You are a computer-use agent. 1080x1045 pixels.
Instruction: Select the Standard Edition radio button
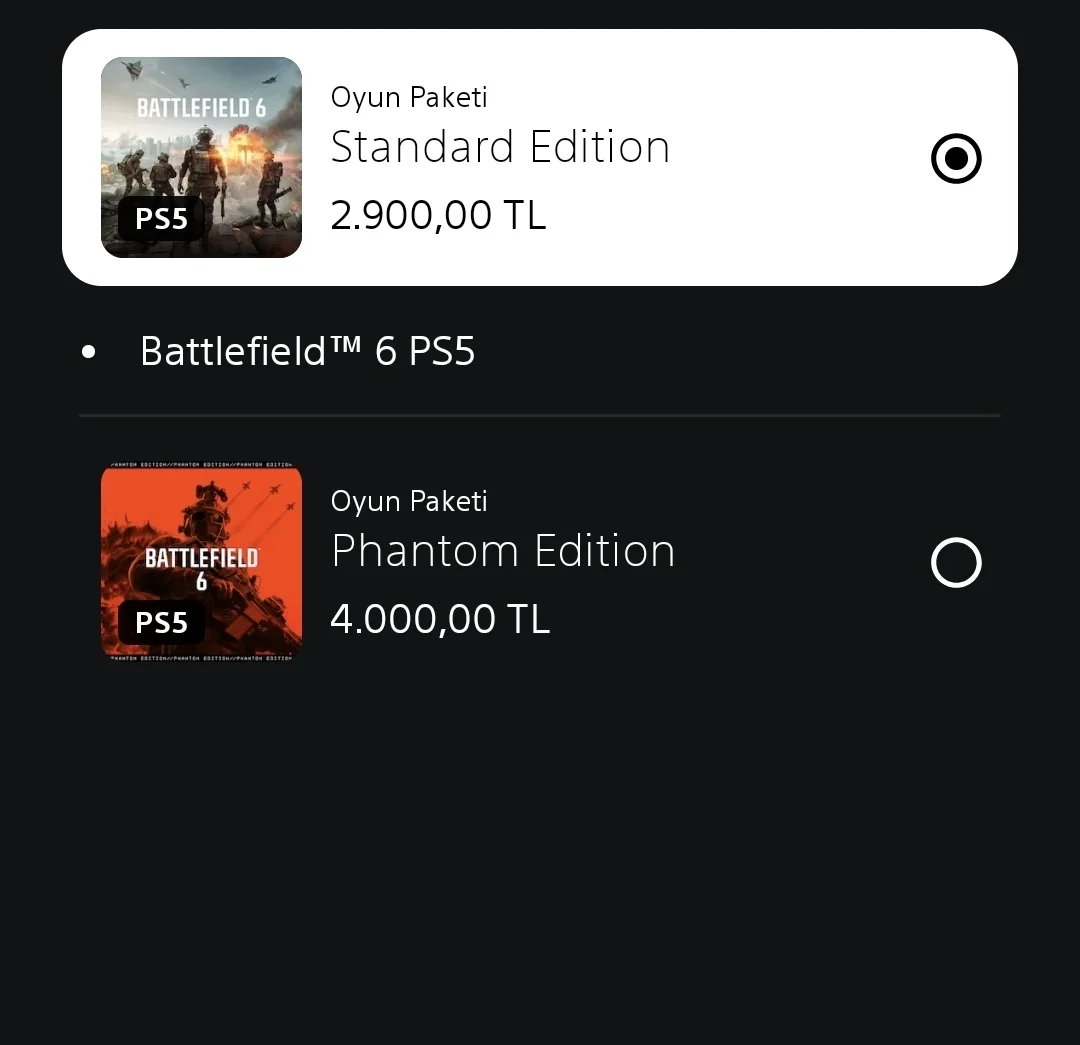click(956, 159)
